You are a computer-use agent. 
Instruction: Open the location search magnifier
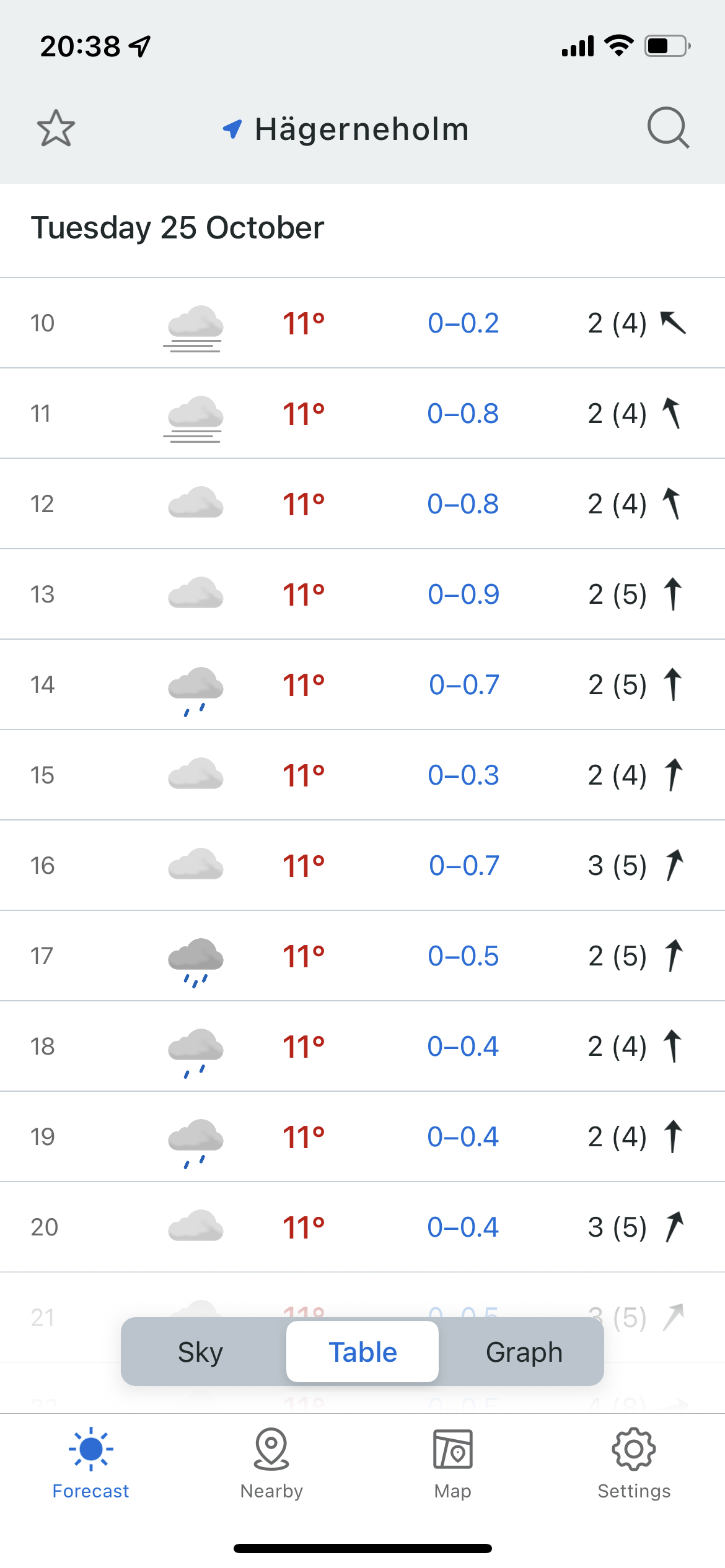click(668, 128)
